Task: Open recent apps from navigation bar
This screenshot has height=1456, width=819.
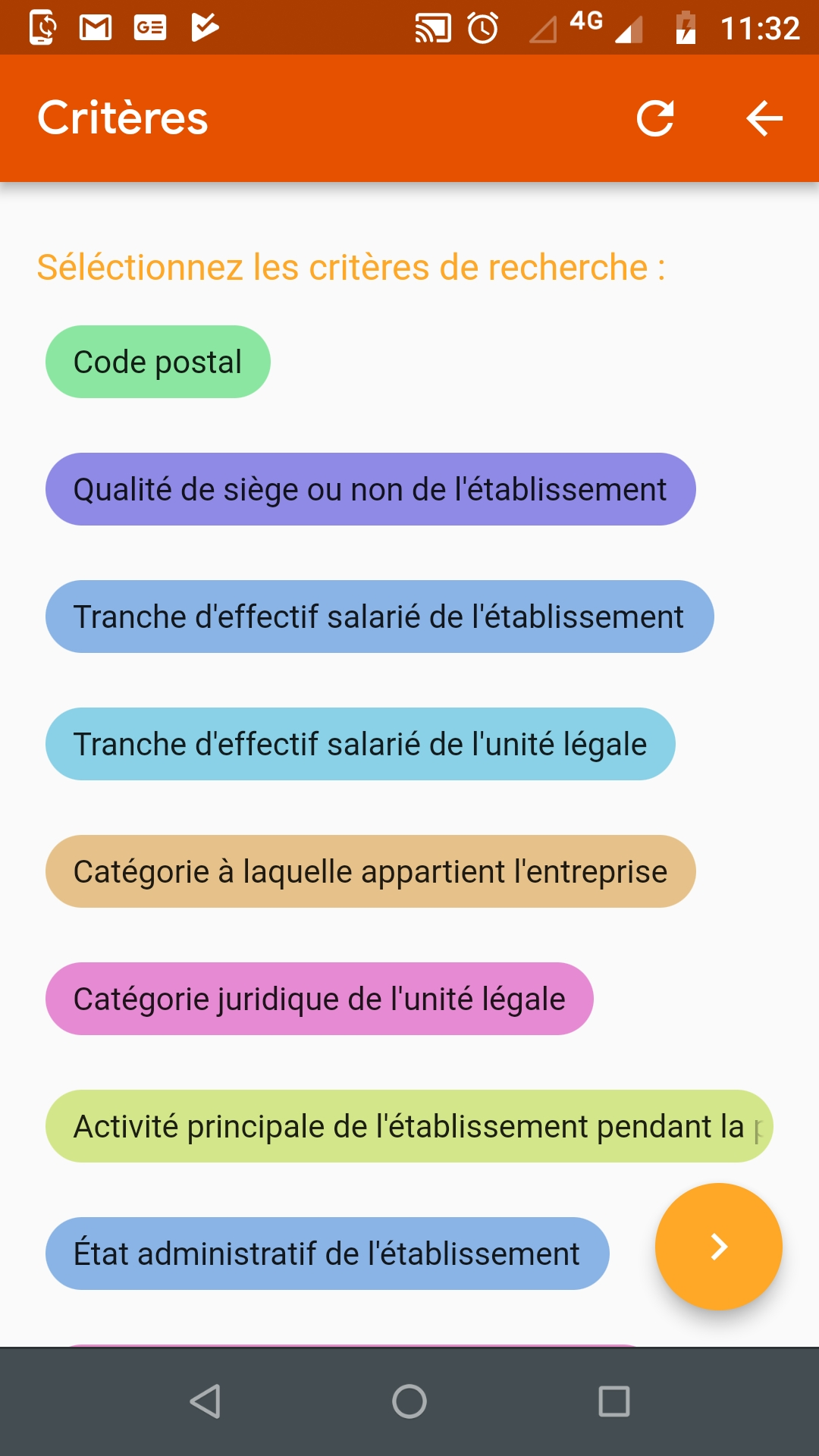Action: [x=614, y=1401]
